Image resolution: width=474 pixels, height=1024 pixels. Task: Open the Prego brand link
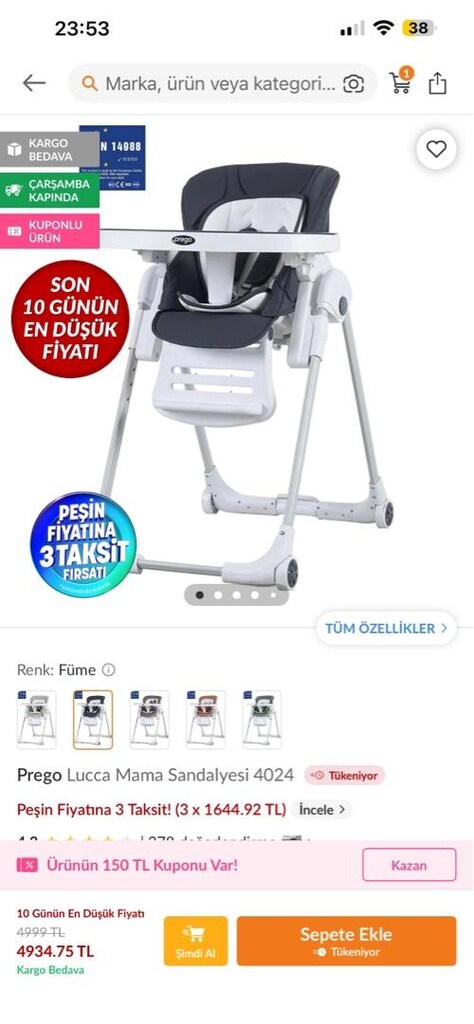(x=39, y=775)
